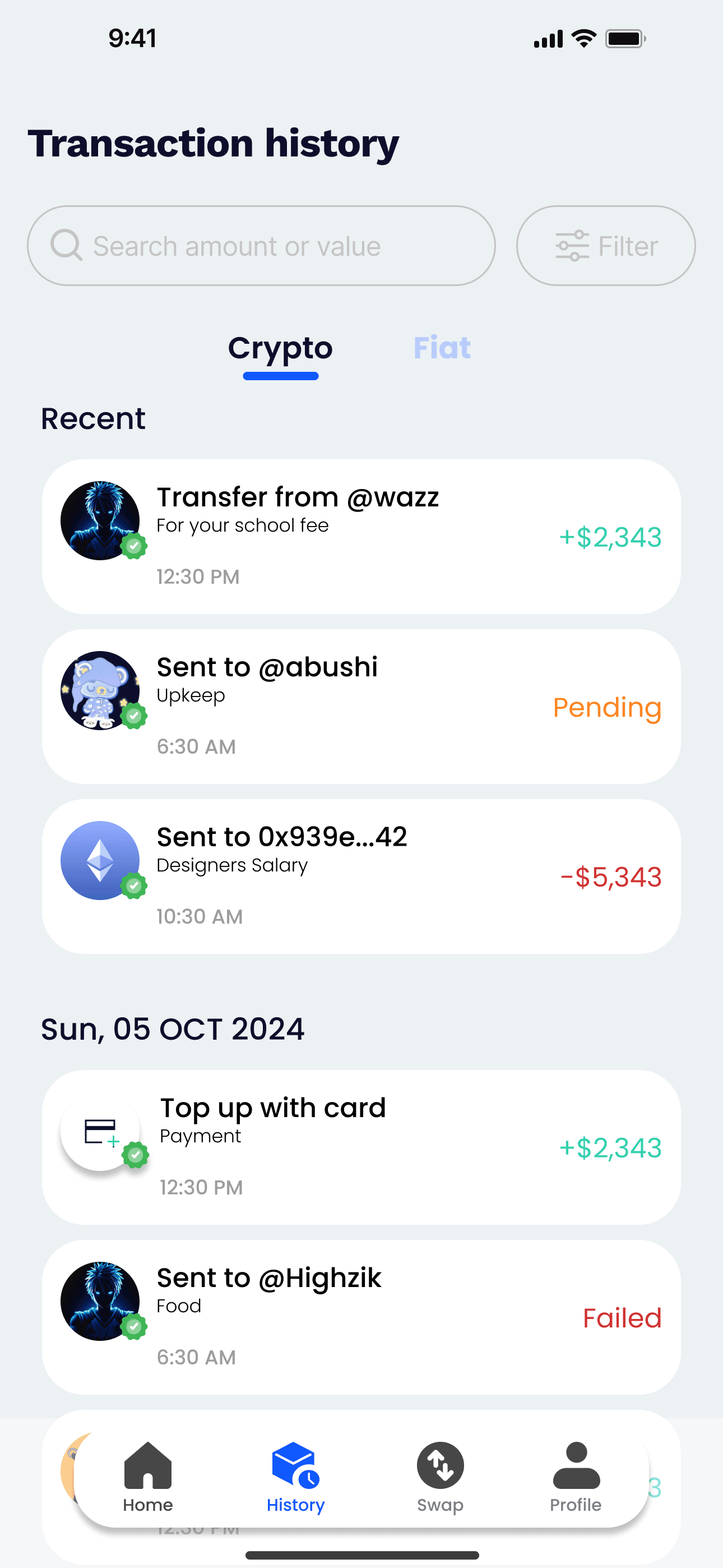
Task: Open the Pending transaction to @abushi
Action: click(361, 706)
